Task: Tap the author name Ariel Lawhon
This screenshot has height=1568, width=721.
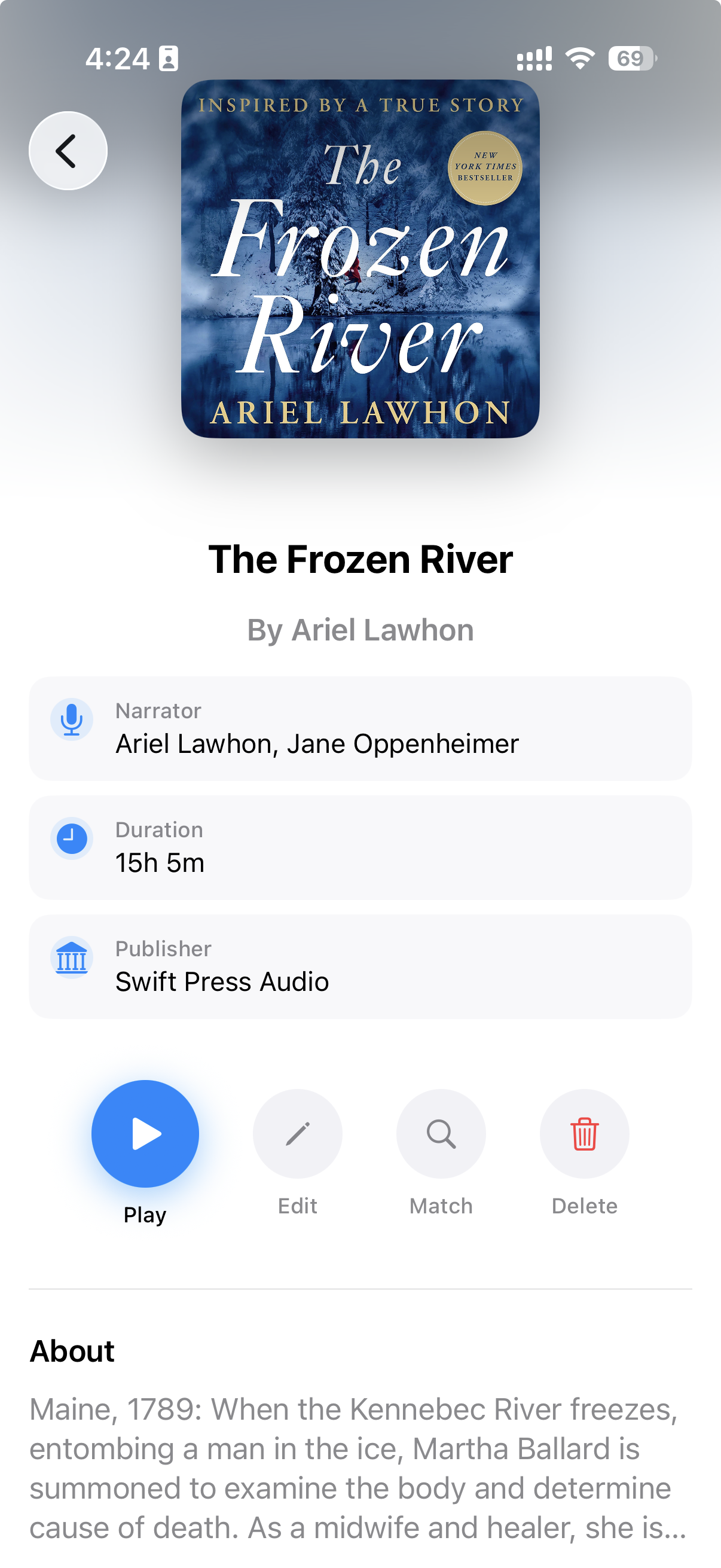Action: point(360,630)
